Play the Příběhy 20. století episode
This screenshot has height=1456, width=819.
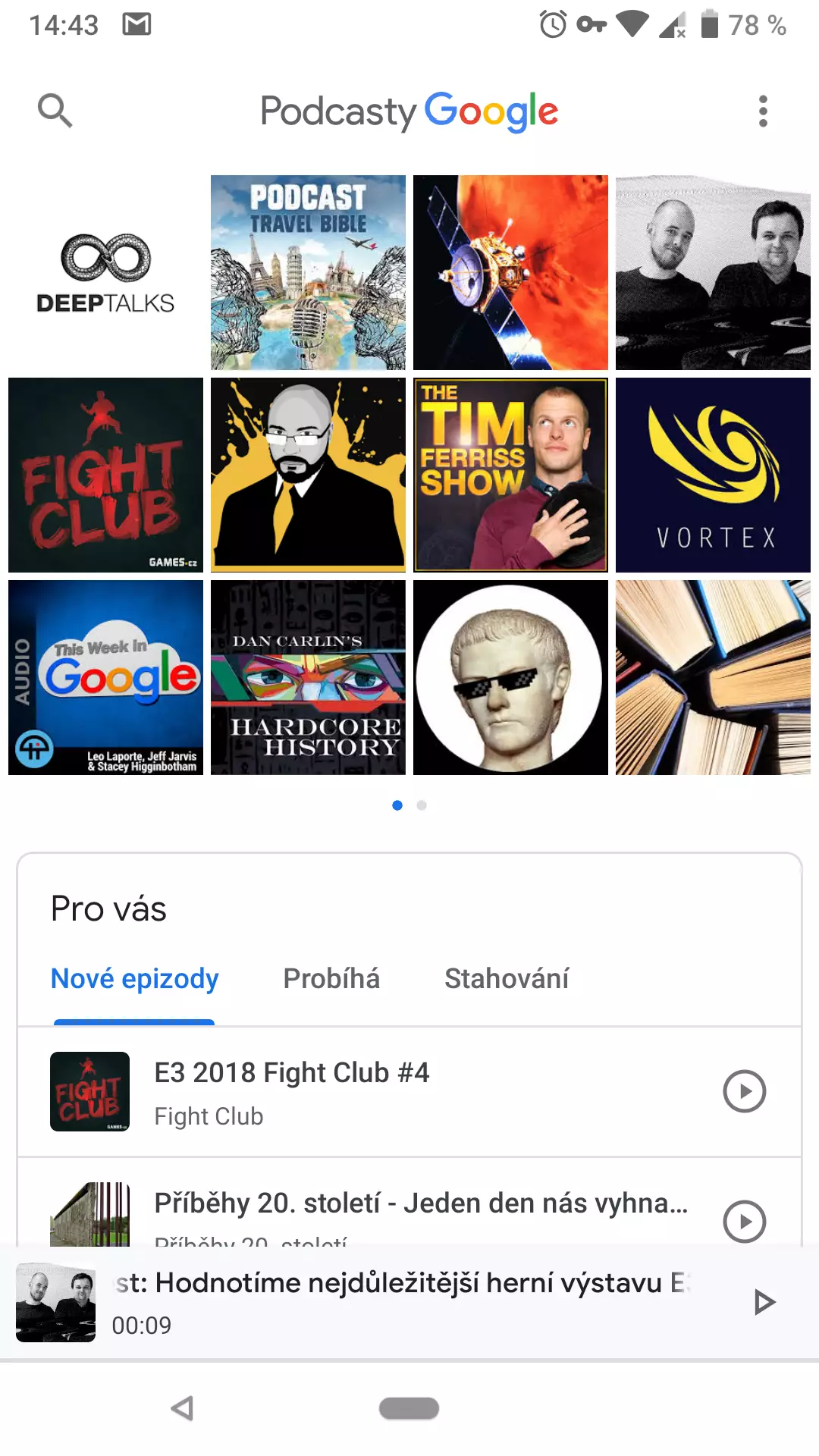[745, 1222]
